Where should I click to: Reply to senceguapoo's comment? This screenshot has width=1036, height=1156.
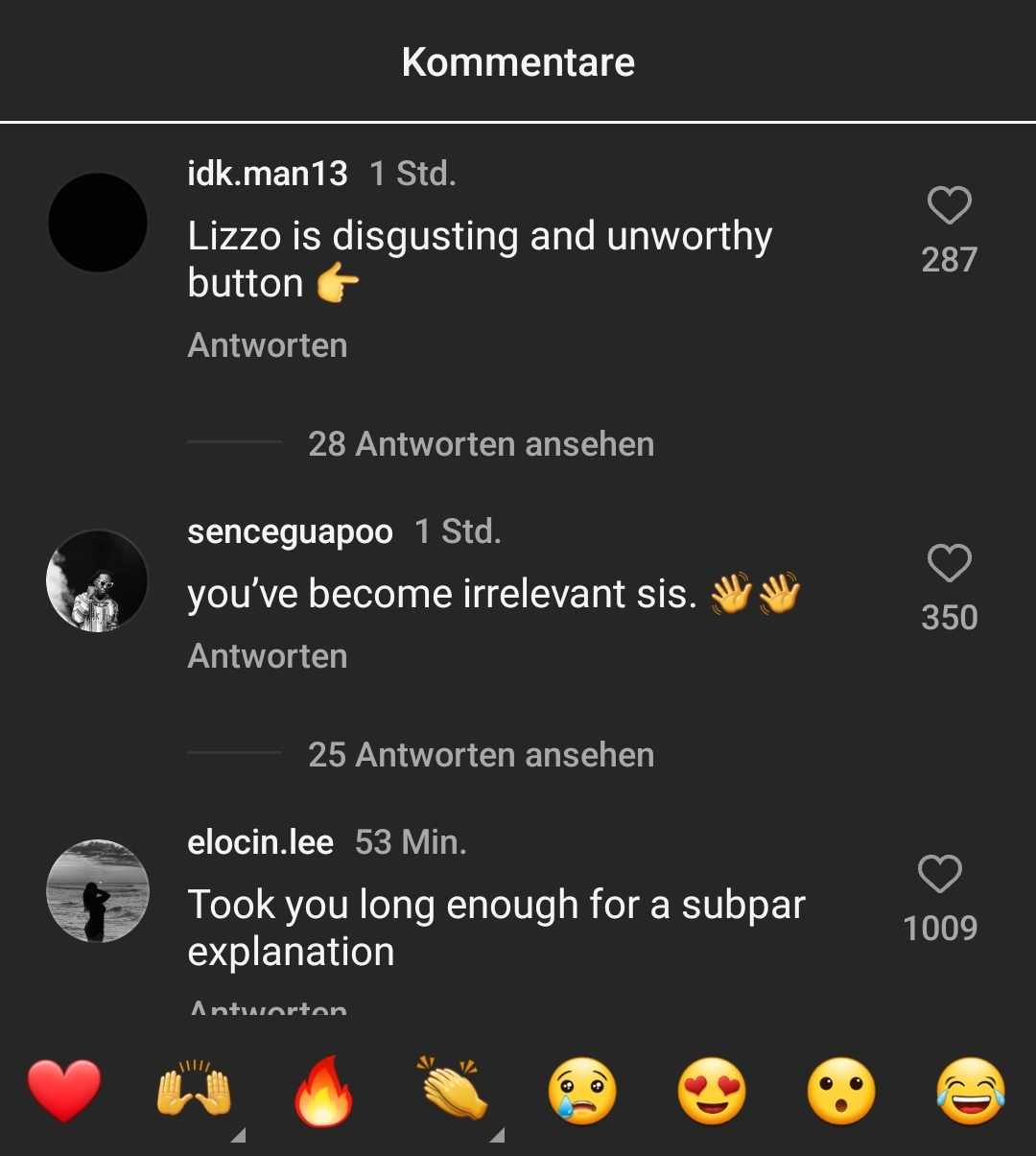(x=268, y=656)
